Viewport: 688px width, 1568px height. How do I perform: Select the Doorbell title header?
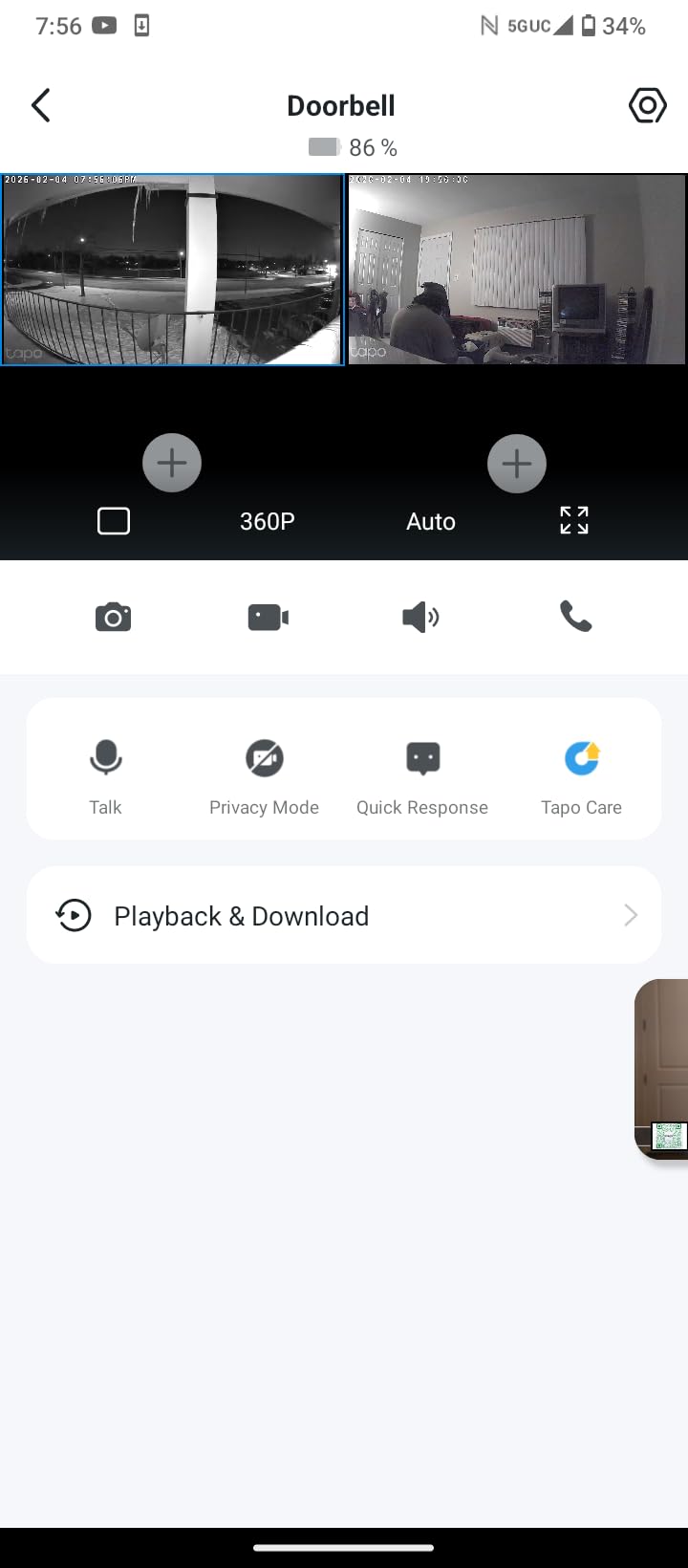[x=341, y=105]
